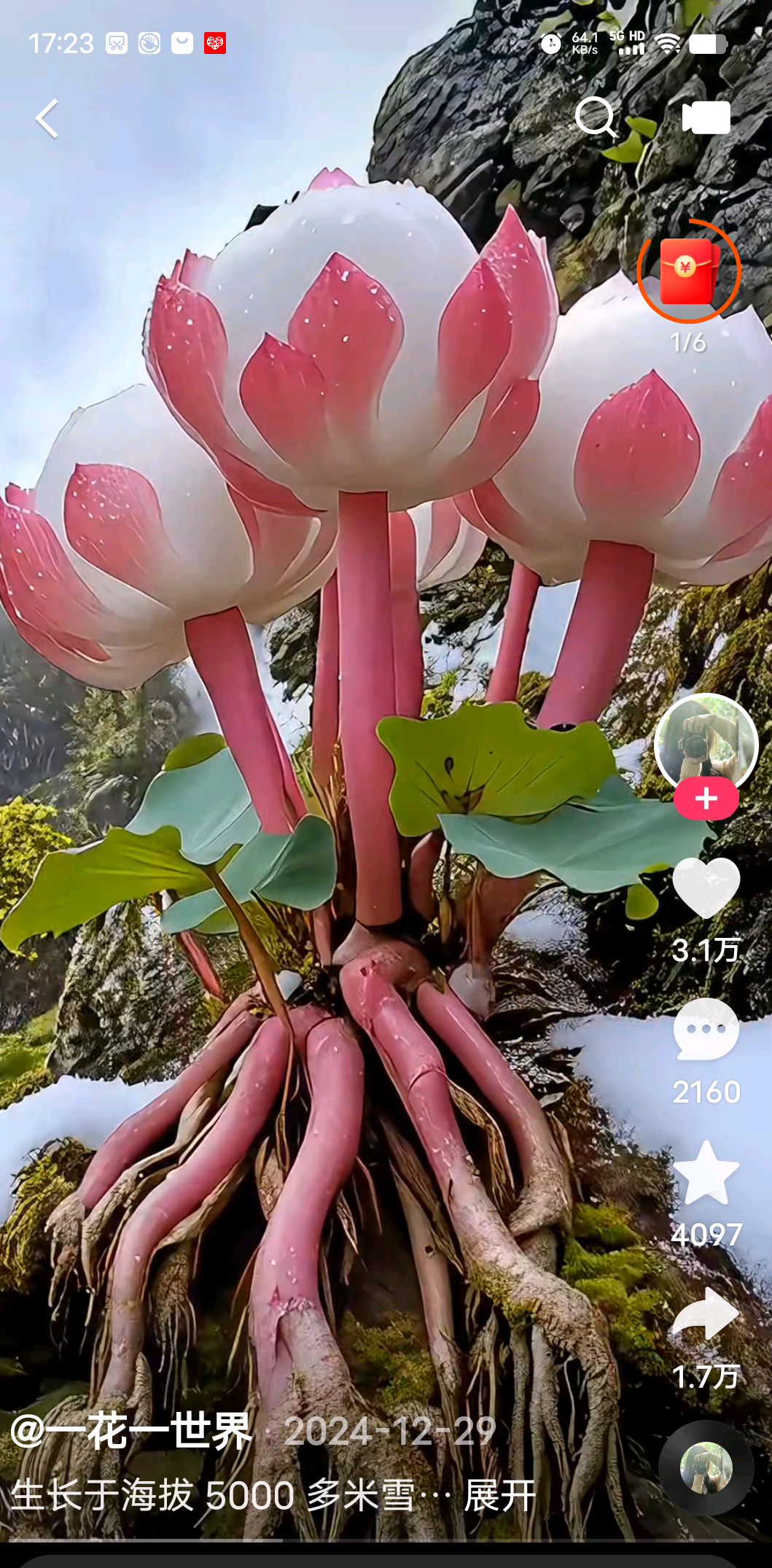Open the camera icon at top right

[706, 117]
